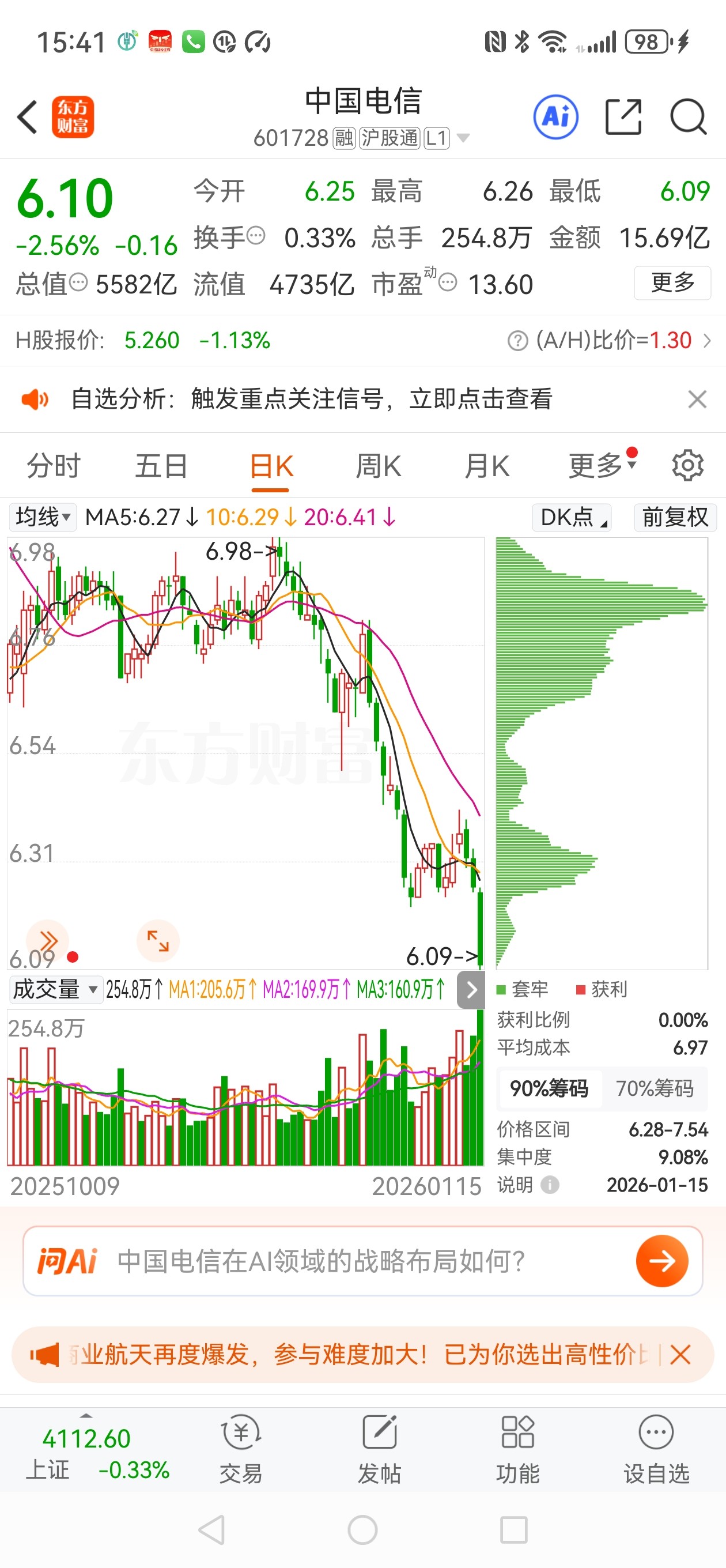Expand the dropdown arrow beside L1 label
726x1568 pixels.
tap(463, 138)
